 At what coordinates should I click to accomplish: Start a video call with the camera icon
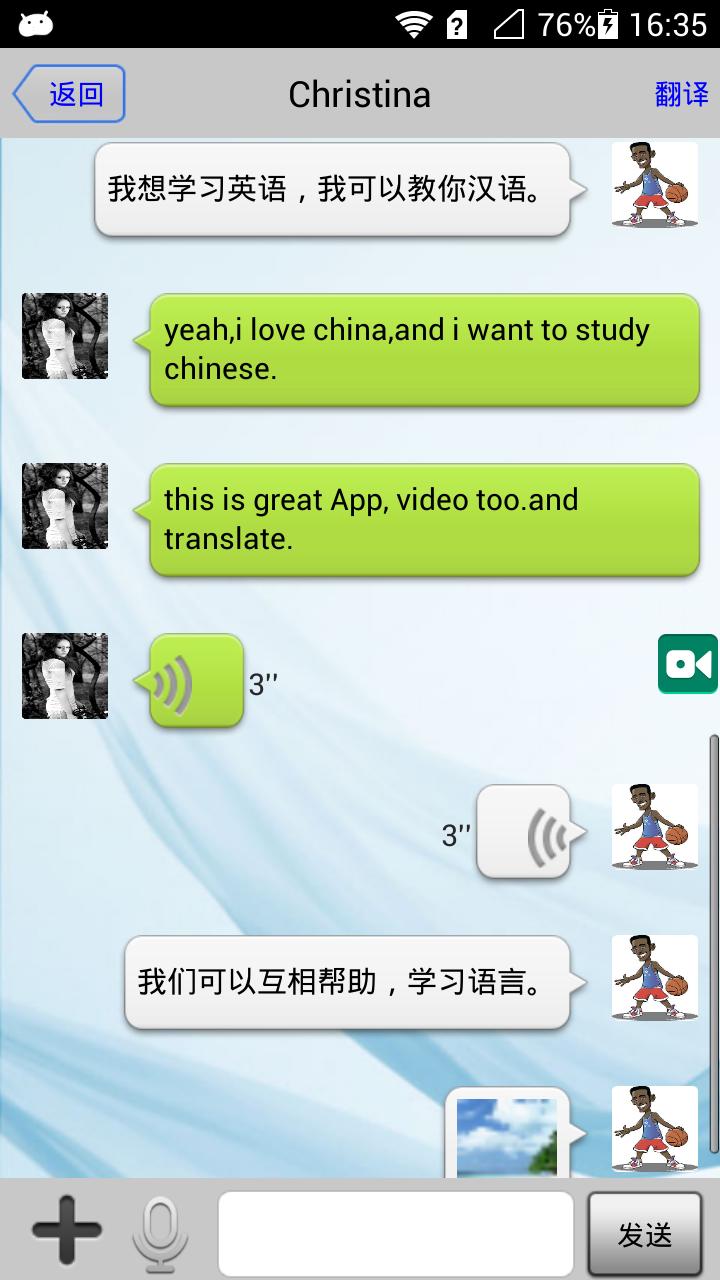point(687,664)
